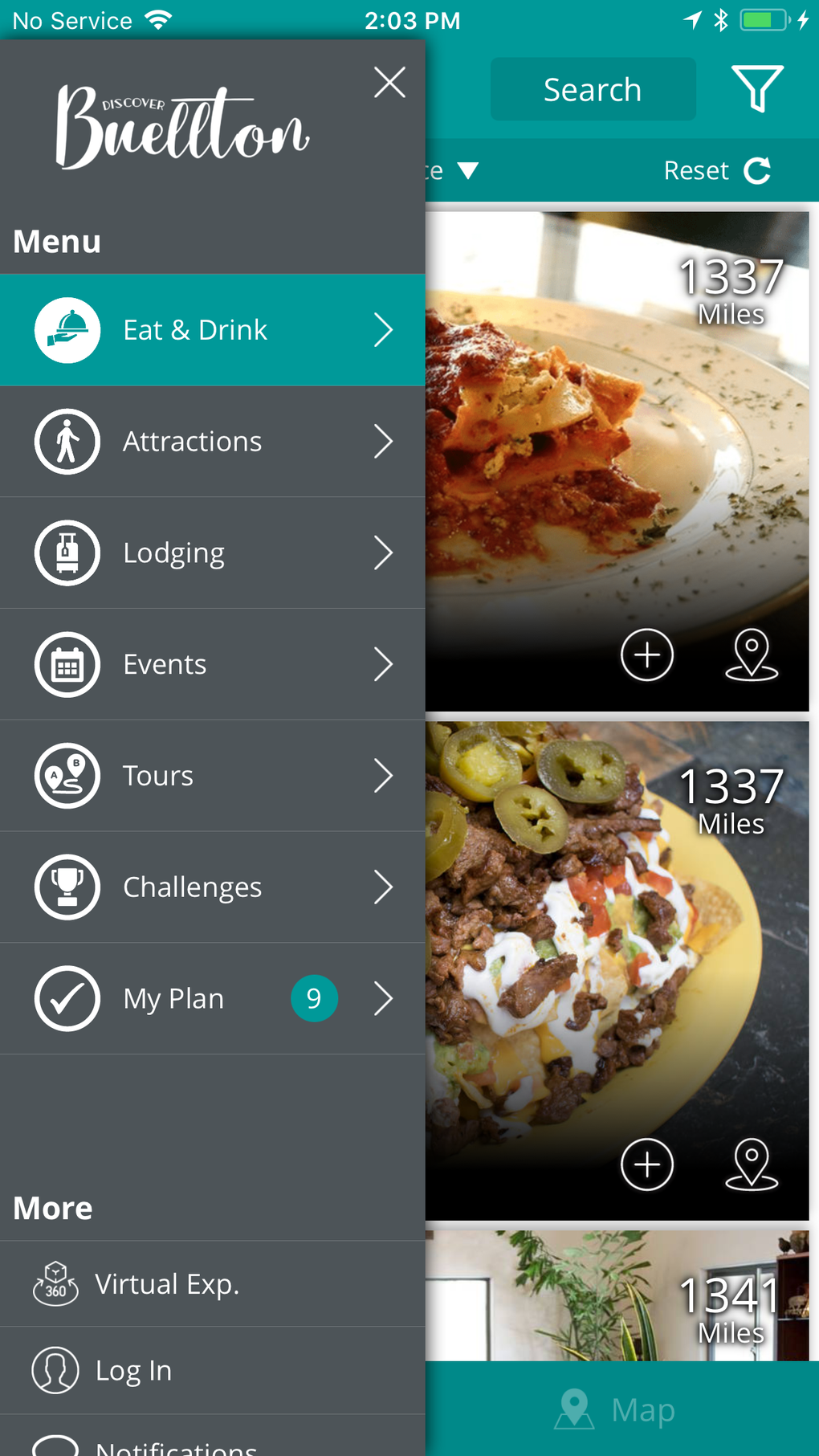Reset the applied filters

point(716,170)
